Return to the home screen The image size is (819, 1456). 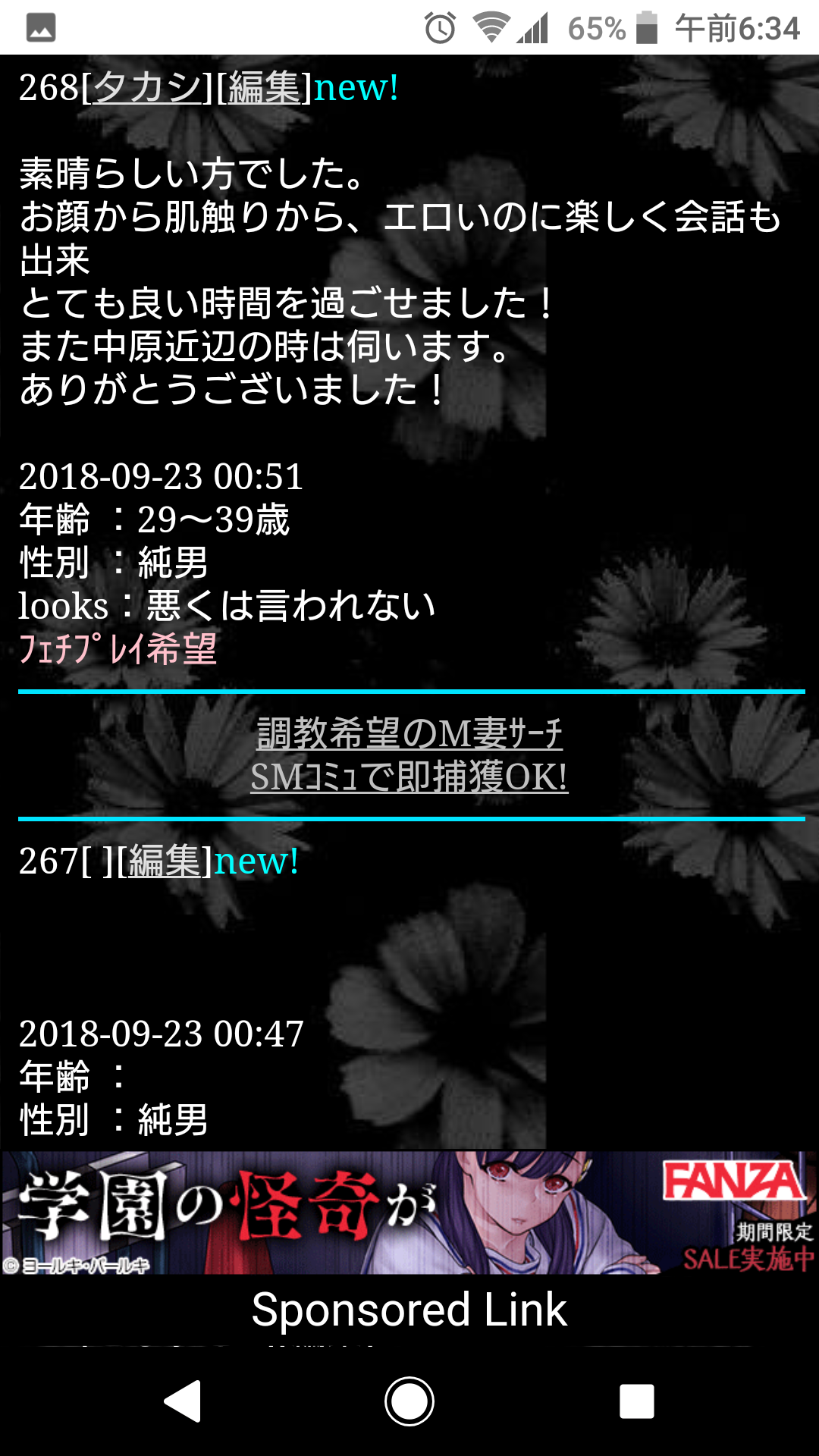click(x=409, y=1401)
